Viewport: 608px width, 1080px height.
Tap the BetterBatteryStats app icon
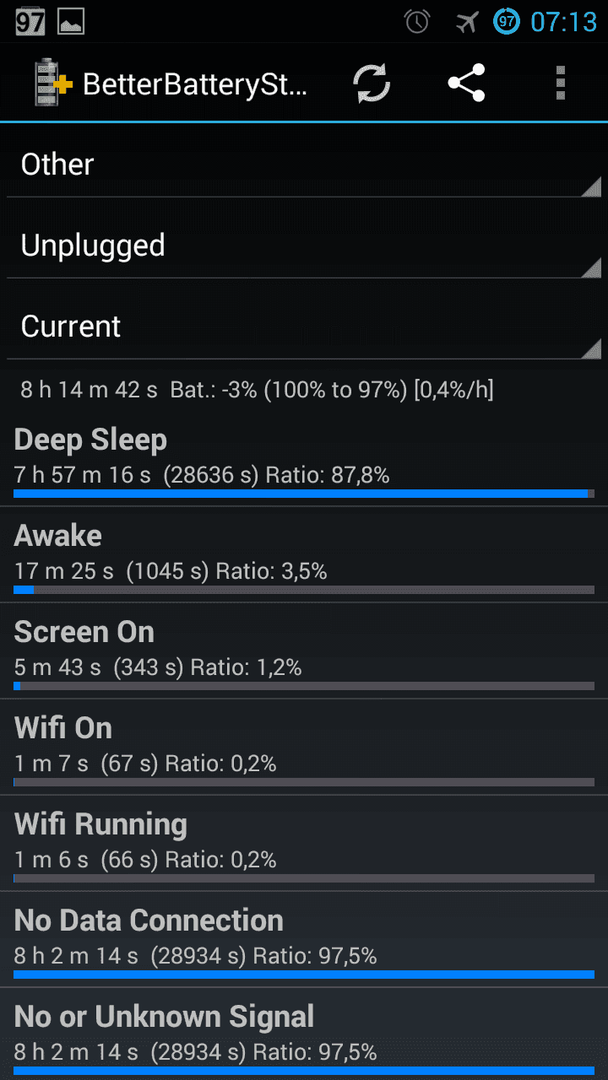click(x=53, y=83)
